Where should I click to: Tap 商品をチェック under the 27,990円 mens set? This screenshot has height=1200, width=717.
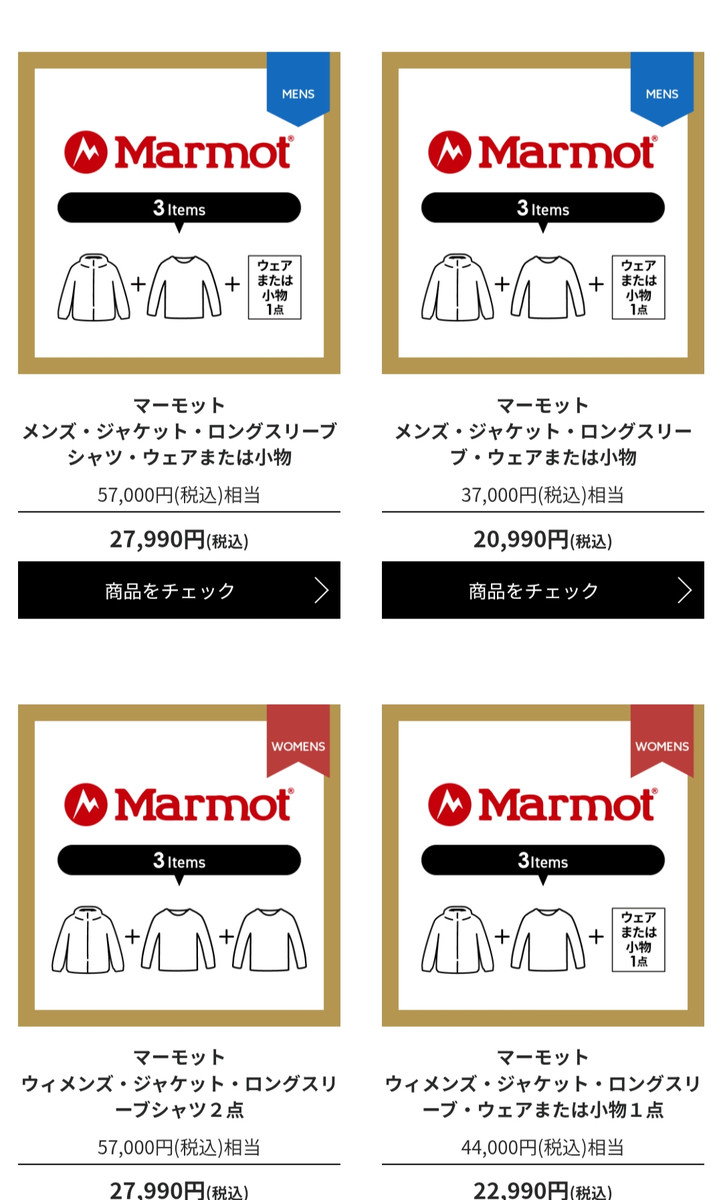[x=179, y=590]
